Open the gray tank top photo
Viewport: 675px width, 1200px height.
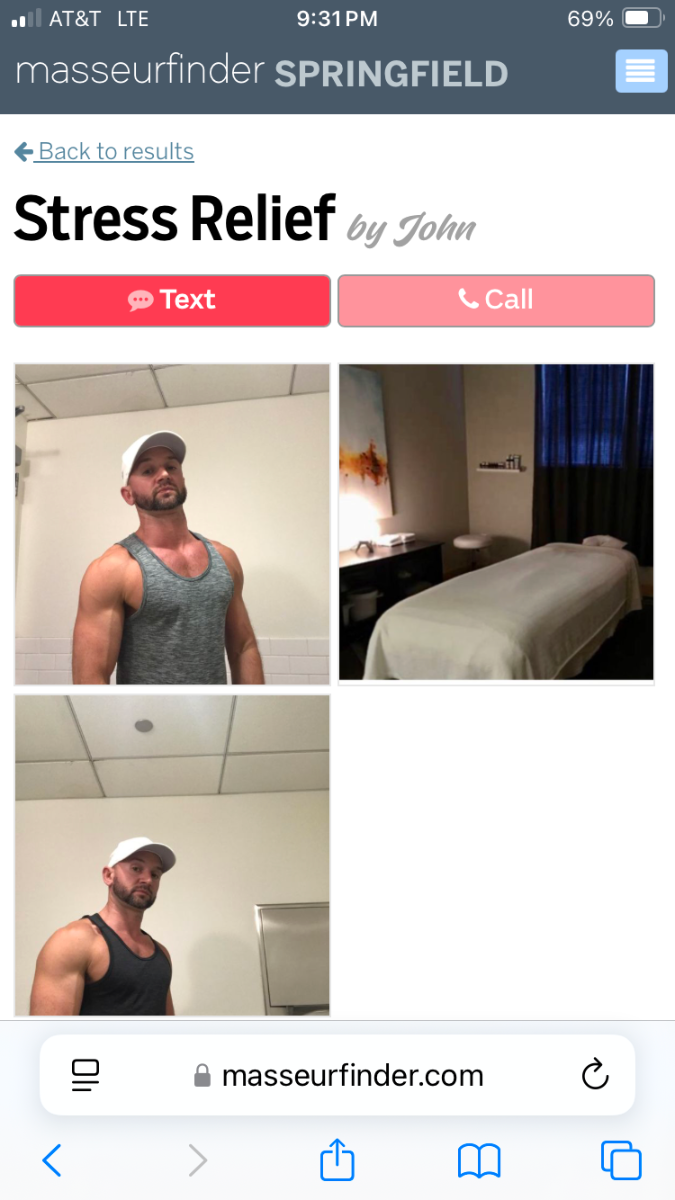point(172,524)
